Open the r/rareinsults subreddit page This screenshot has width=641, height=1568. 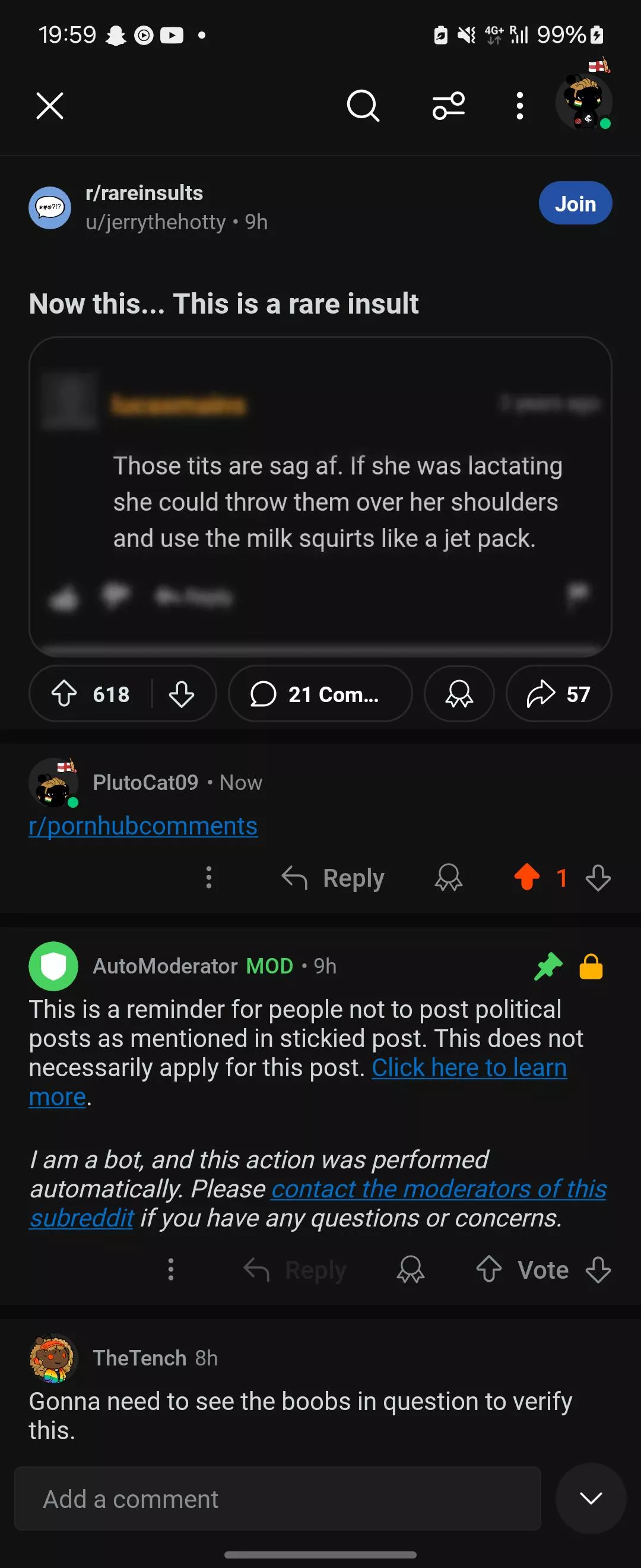[x=144, y=193]
